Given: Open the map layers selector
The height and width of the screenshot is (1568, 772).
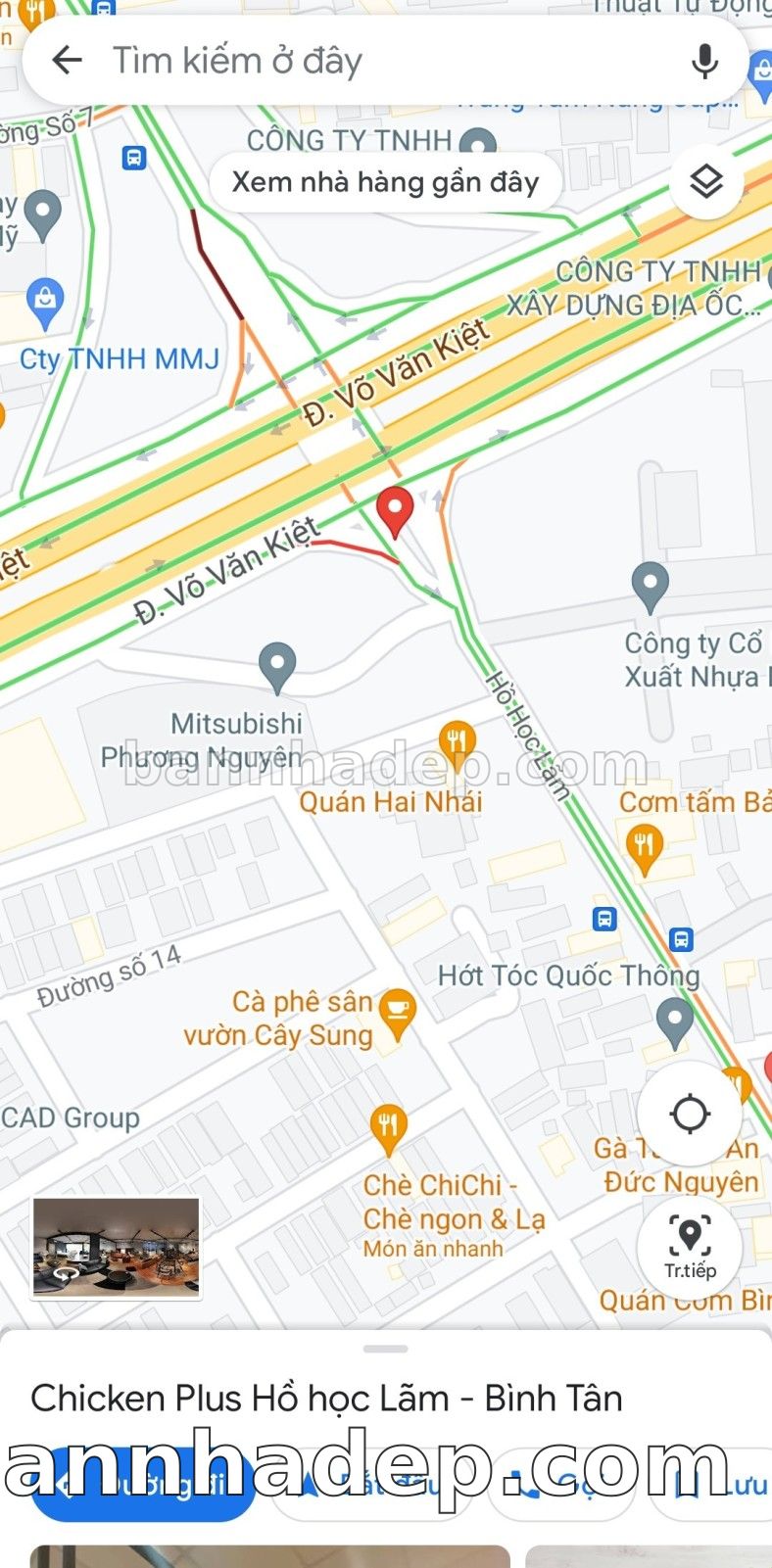Looking at the screenshot, I should 706,182.
